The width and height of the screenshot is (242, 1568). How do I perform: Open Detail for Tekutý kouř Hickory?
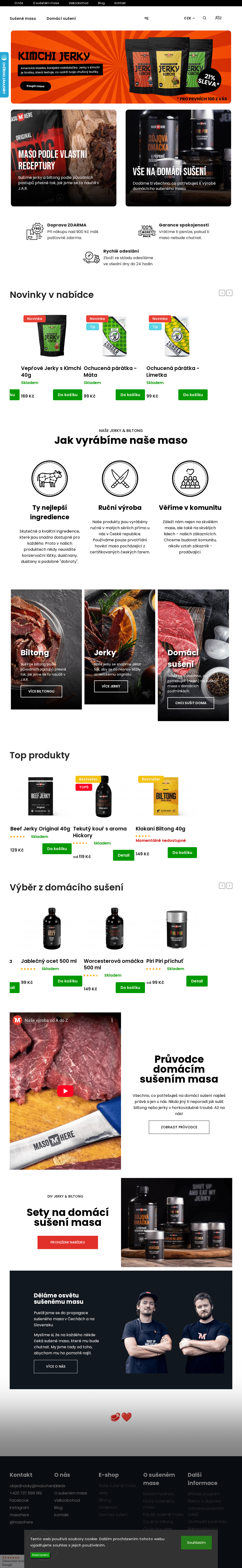point(123,855)
